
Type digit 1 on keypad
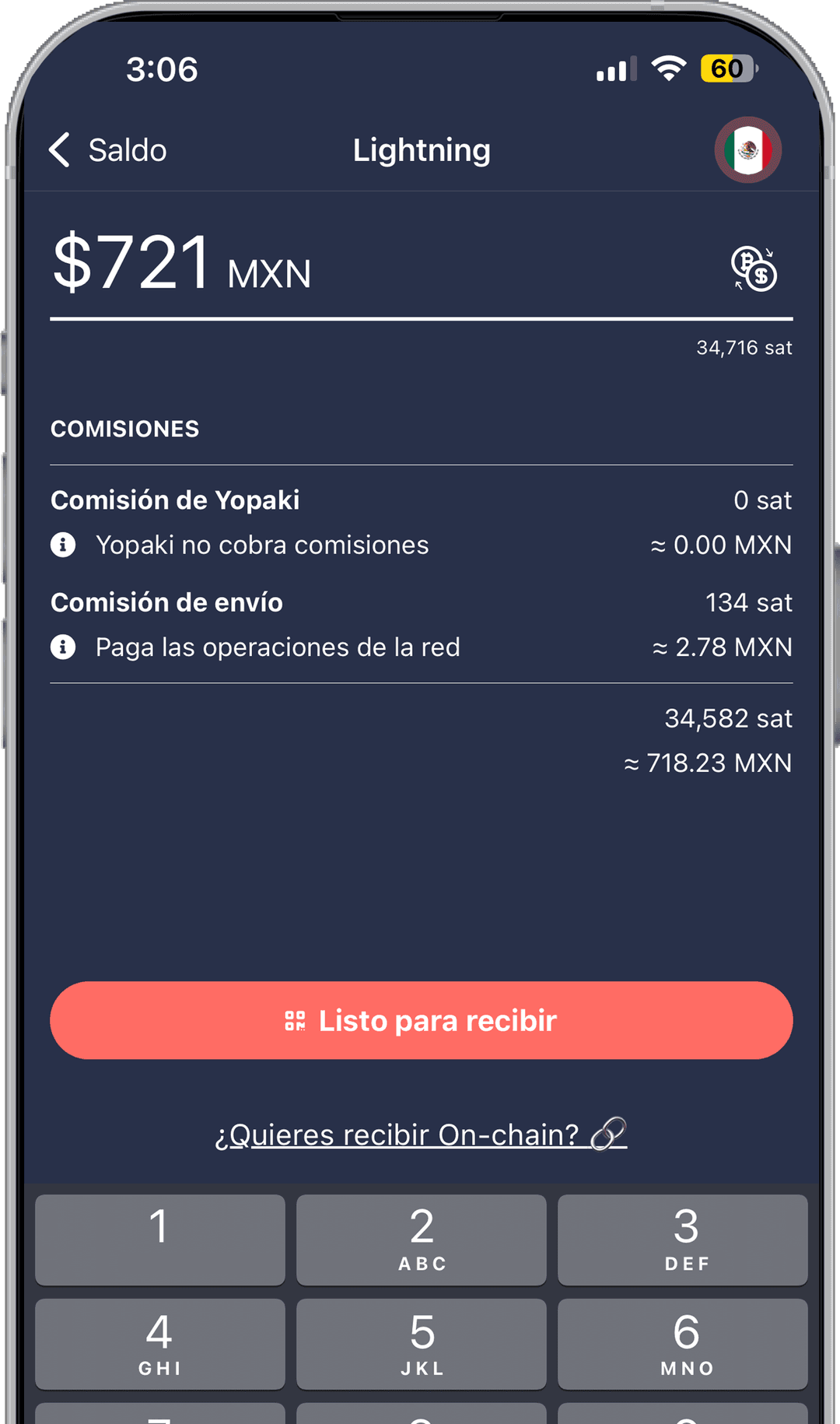(x=159, y=1239)
